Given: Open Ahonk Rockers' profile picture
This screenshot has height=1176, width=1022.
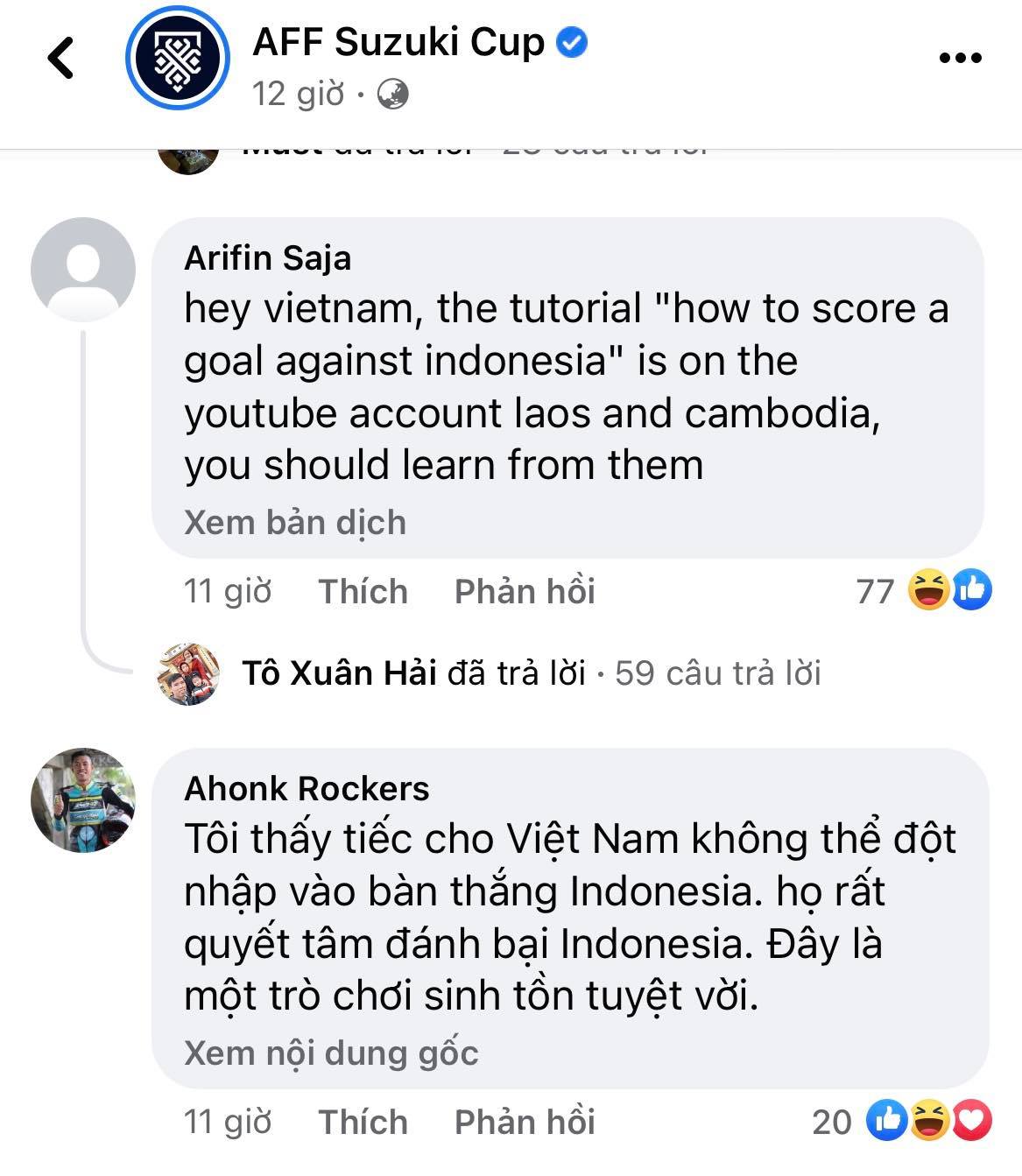Looking at the screenshot, I should point(83,800).
